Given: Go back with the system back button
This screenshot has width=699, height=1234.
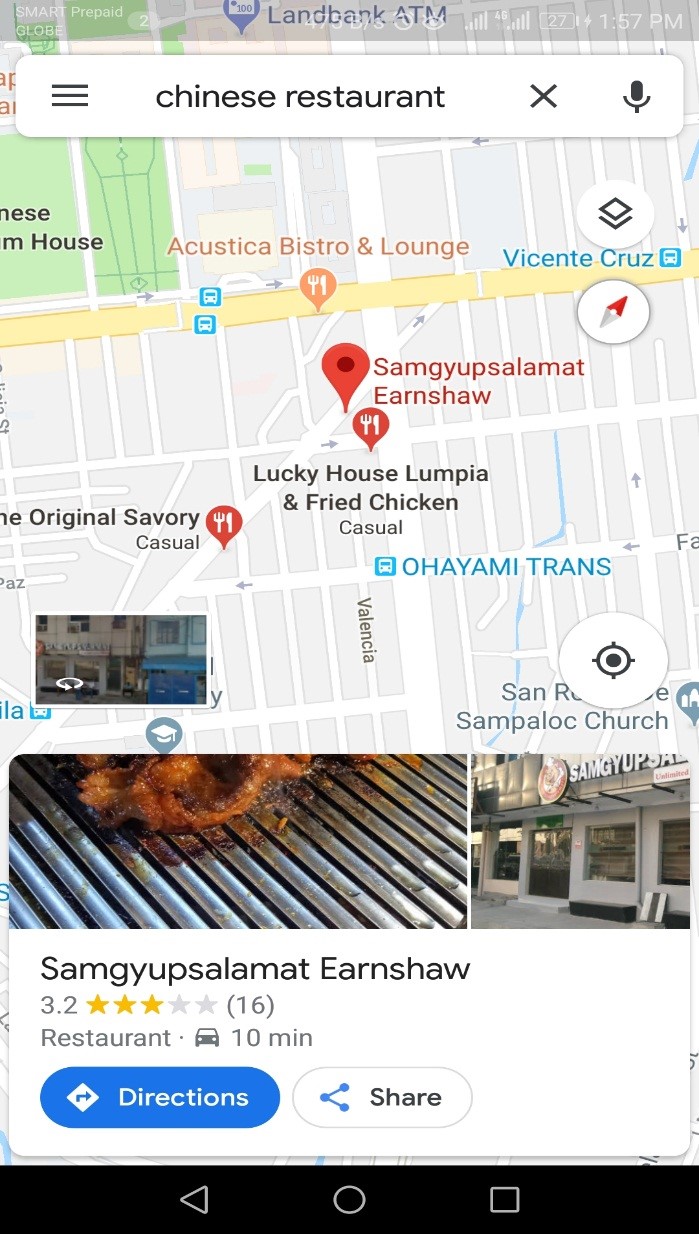Looking at the screenshot, I should tap(194, 1199).
